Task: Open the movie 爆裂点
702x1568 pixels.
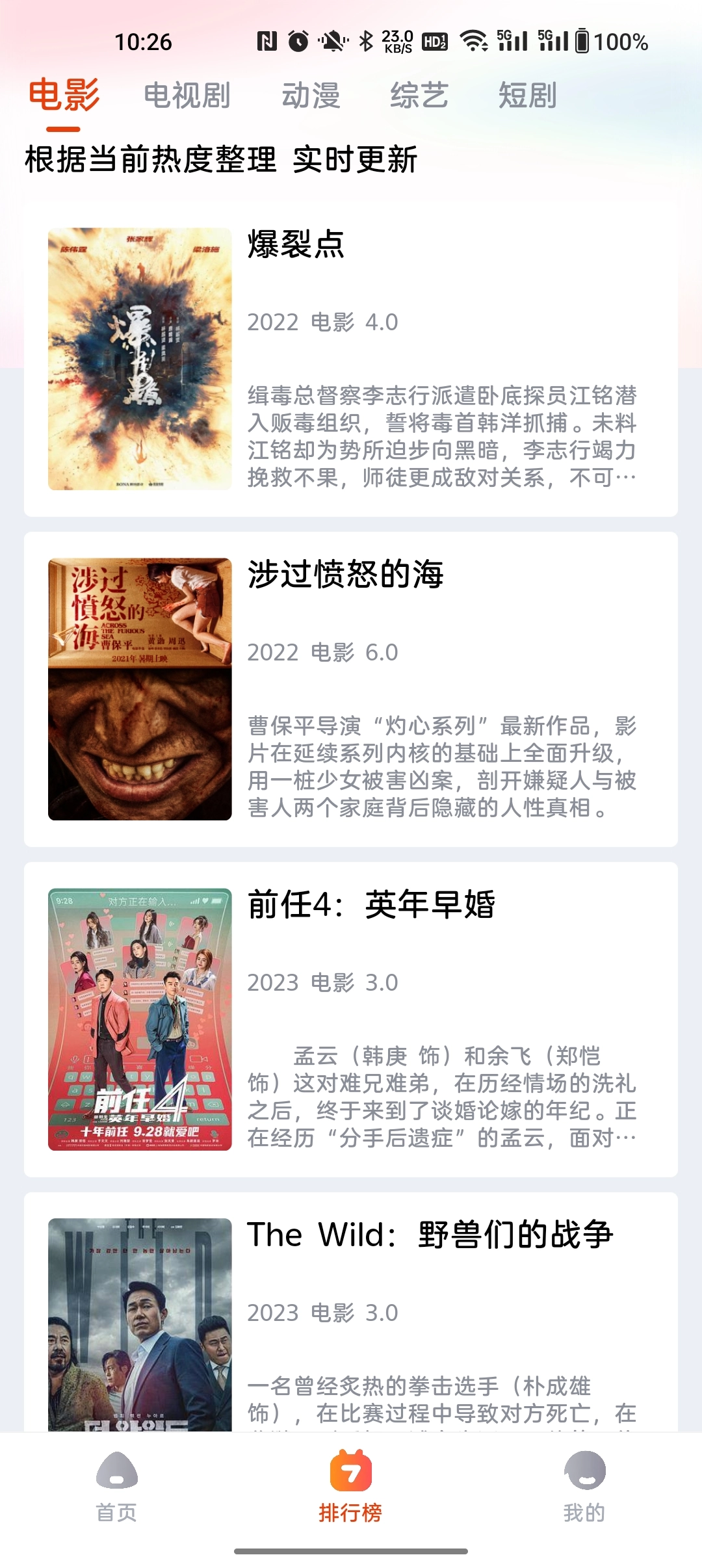Action: click(x=351, y=359)
